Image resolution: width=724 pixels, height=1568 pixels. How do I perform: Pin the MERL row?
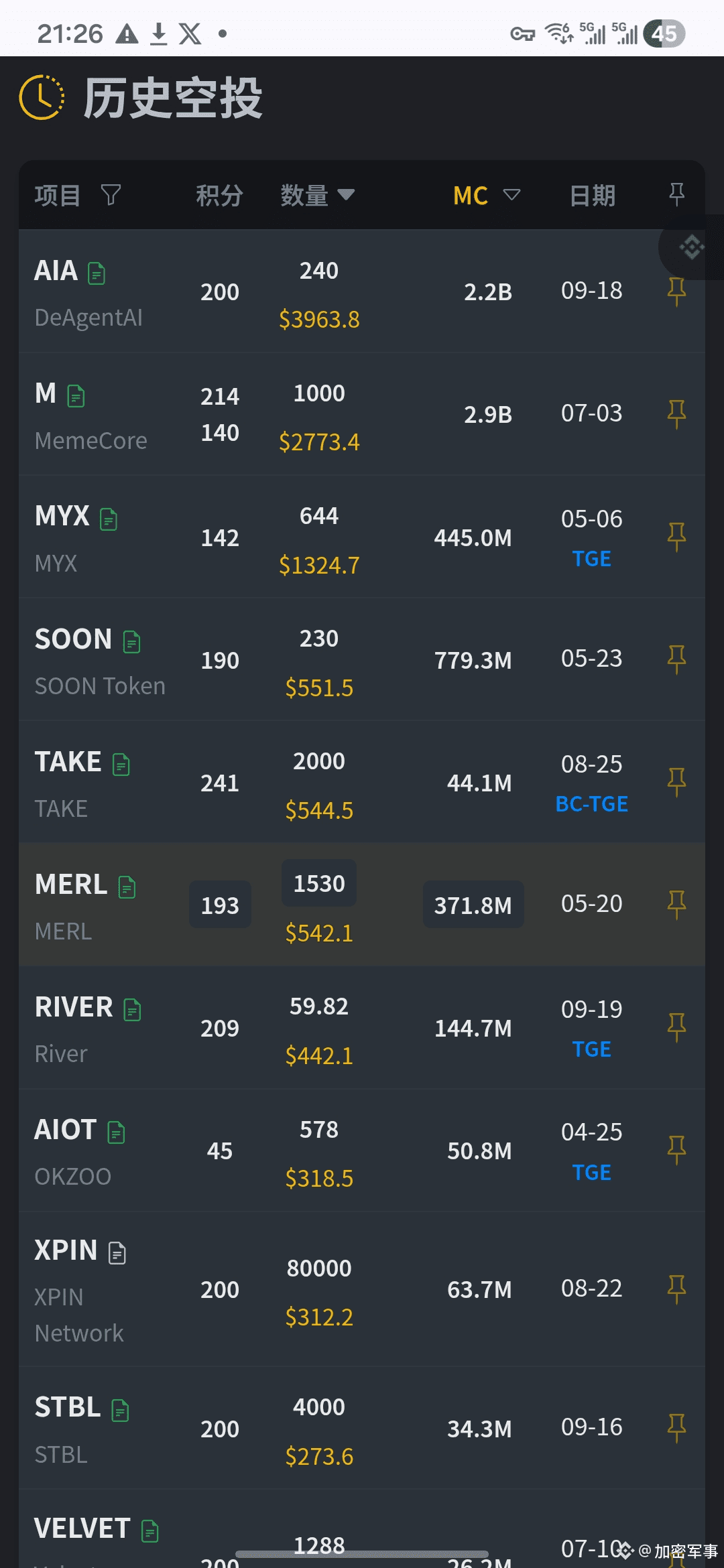(x=676, y=905)
